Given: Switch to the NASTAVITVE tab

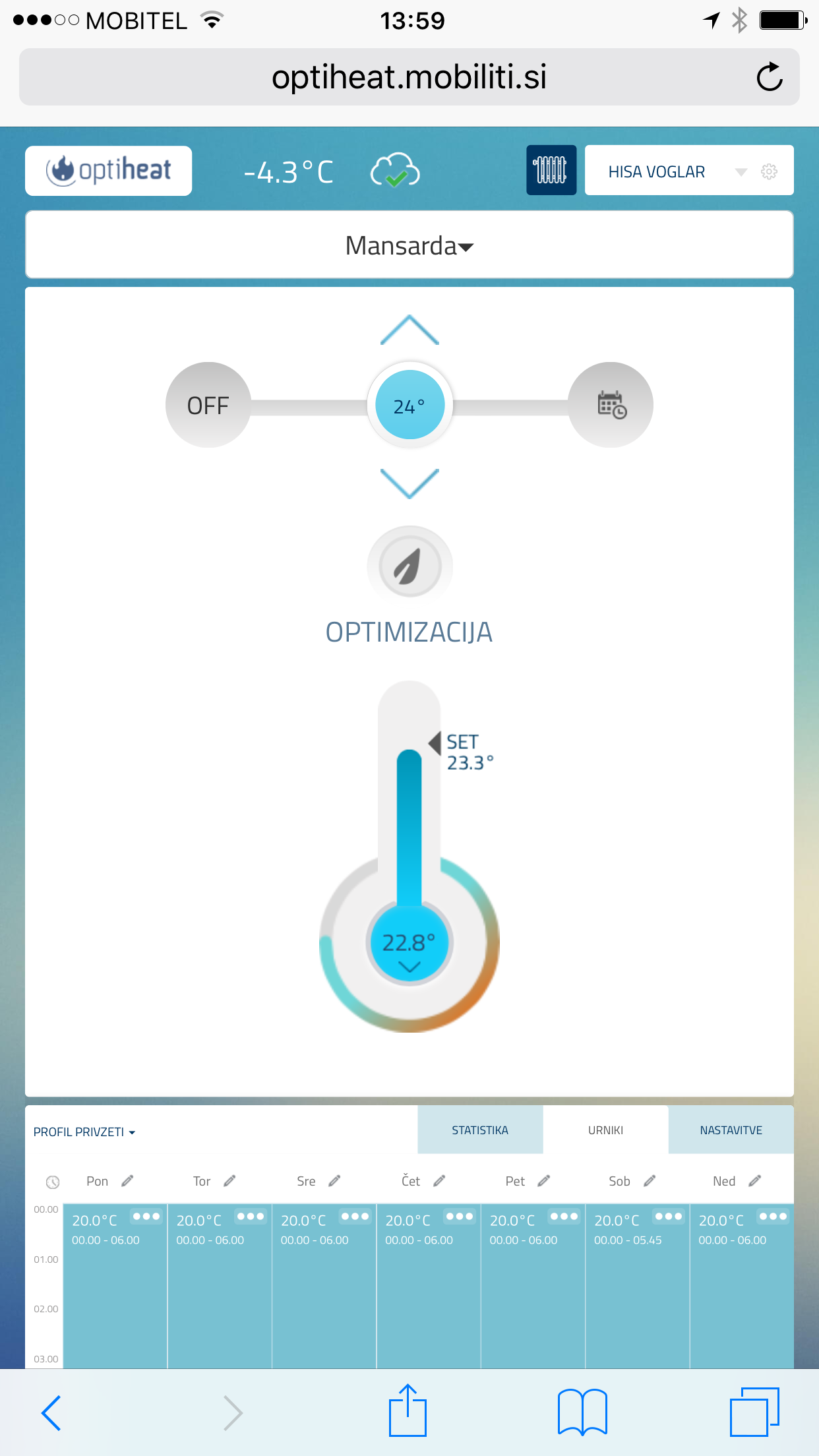Looking at the screenshot, I should 731,1130.
